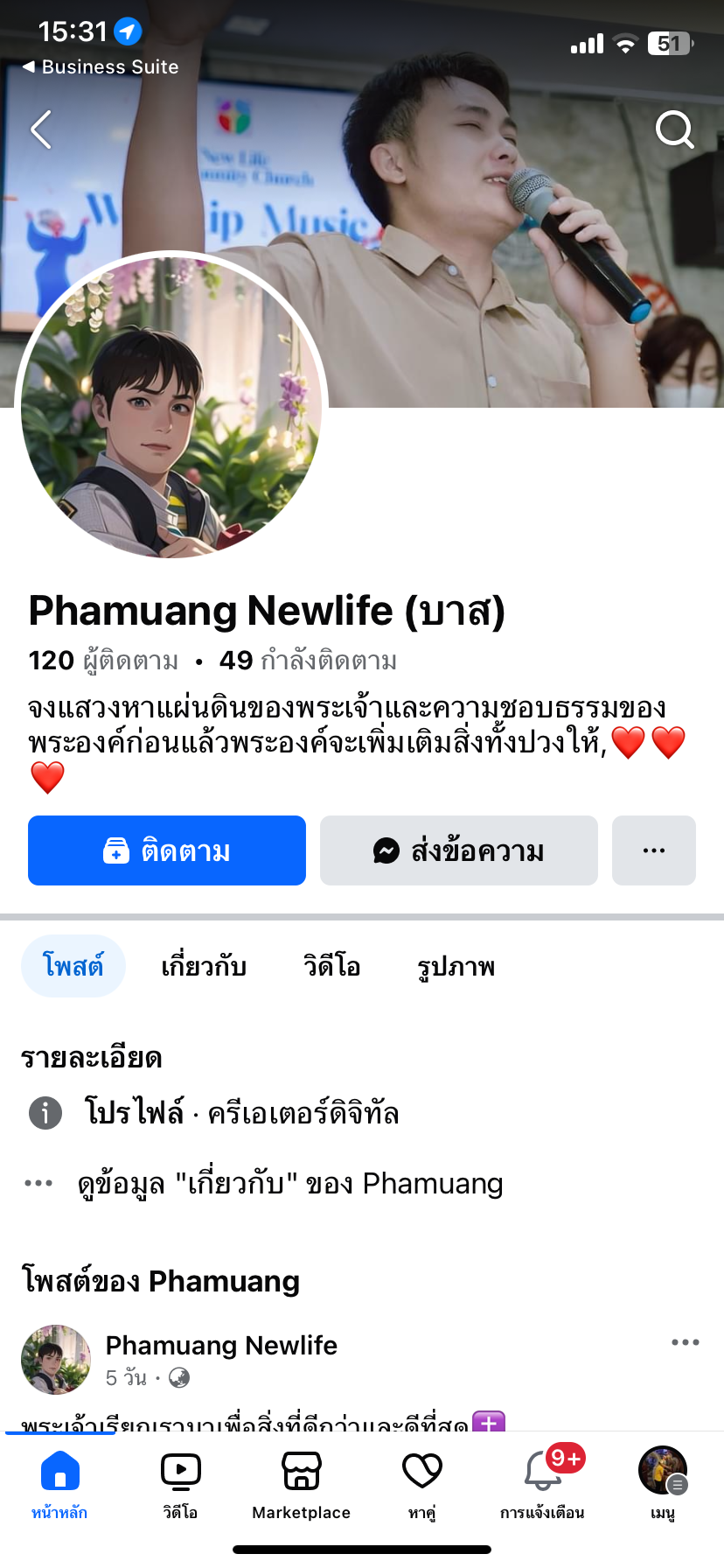Switch to the เกี่ยวกับ tab
The height and width of the screenshot is (1568, 724).
pos(204,967)
